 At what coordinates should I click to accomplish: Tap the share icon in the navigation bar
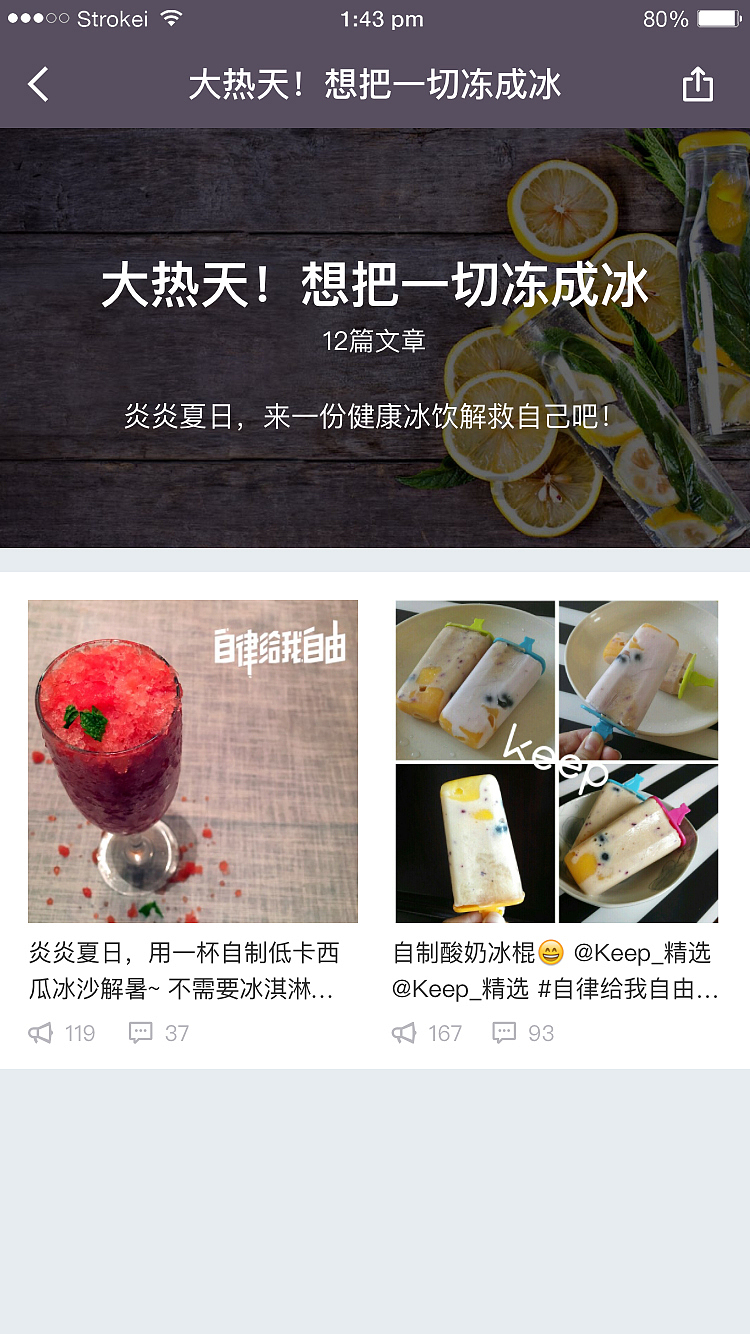[x=698, y=86]
